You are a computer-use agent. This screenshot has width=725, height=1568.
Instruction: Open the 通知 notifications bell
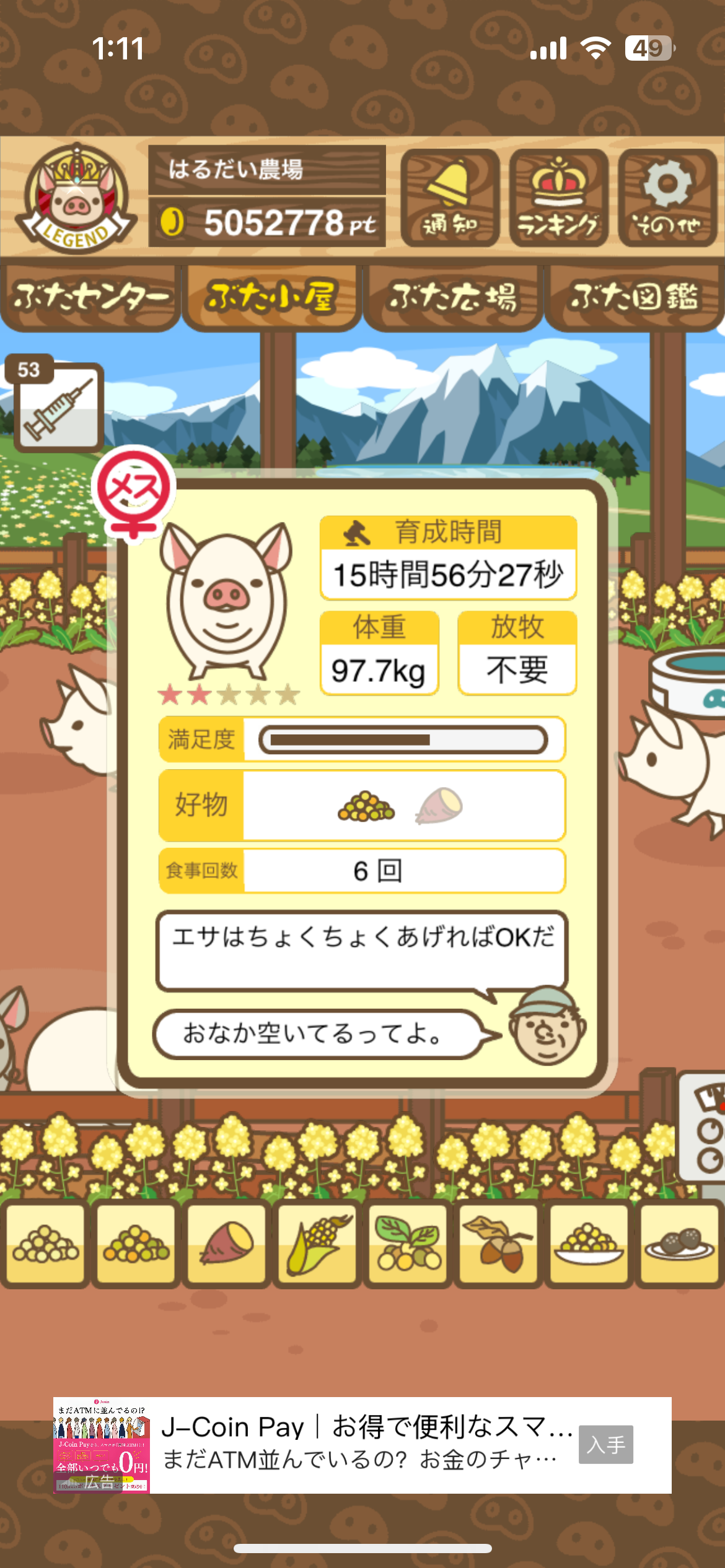click(450, 198)
